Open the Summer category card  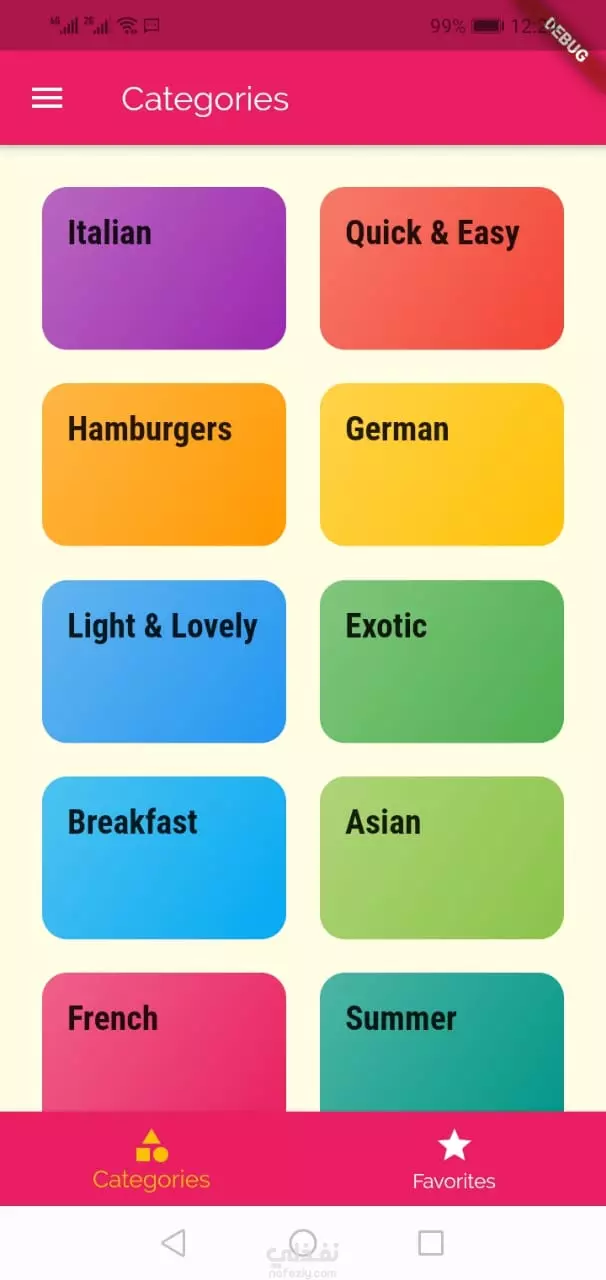click(x=442, y=1042)
